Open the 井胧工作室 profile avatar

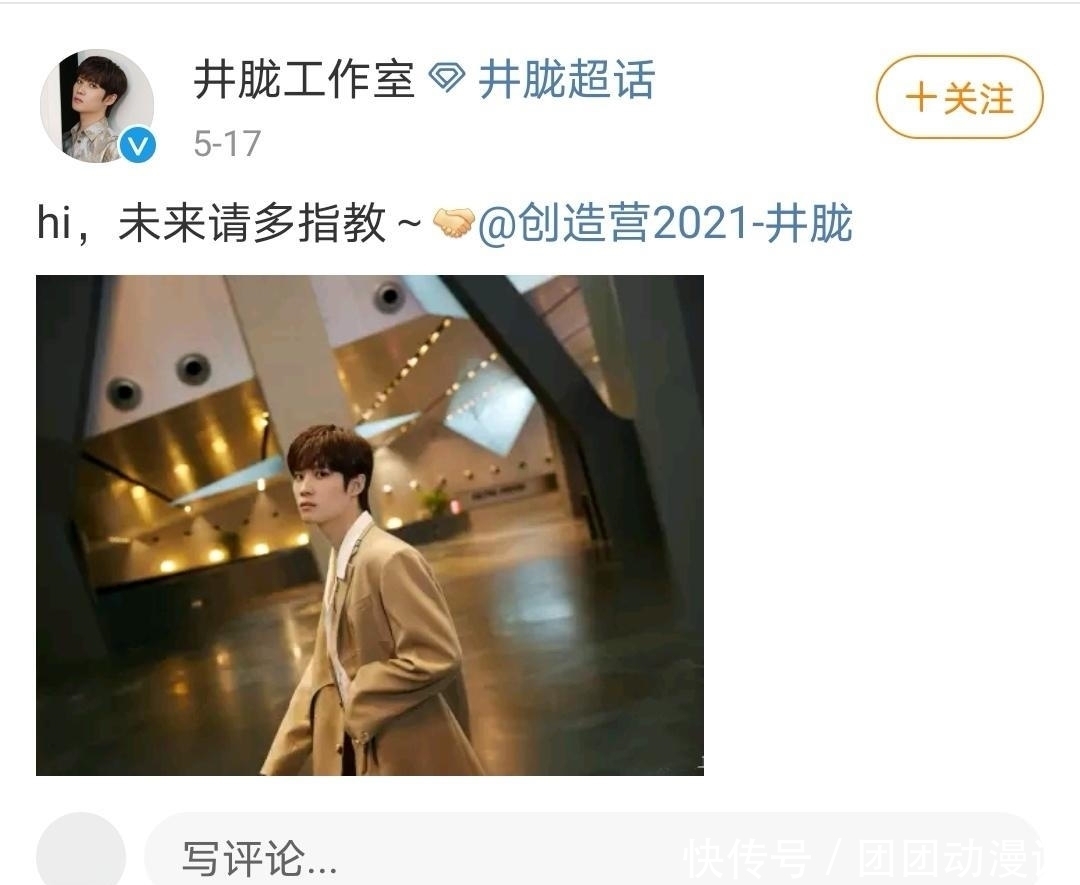pos(97,106)
